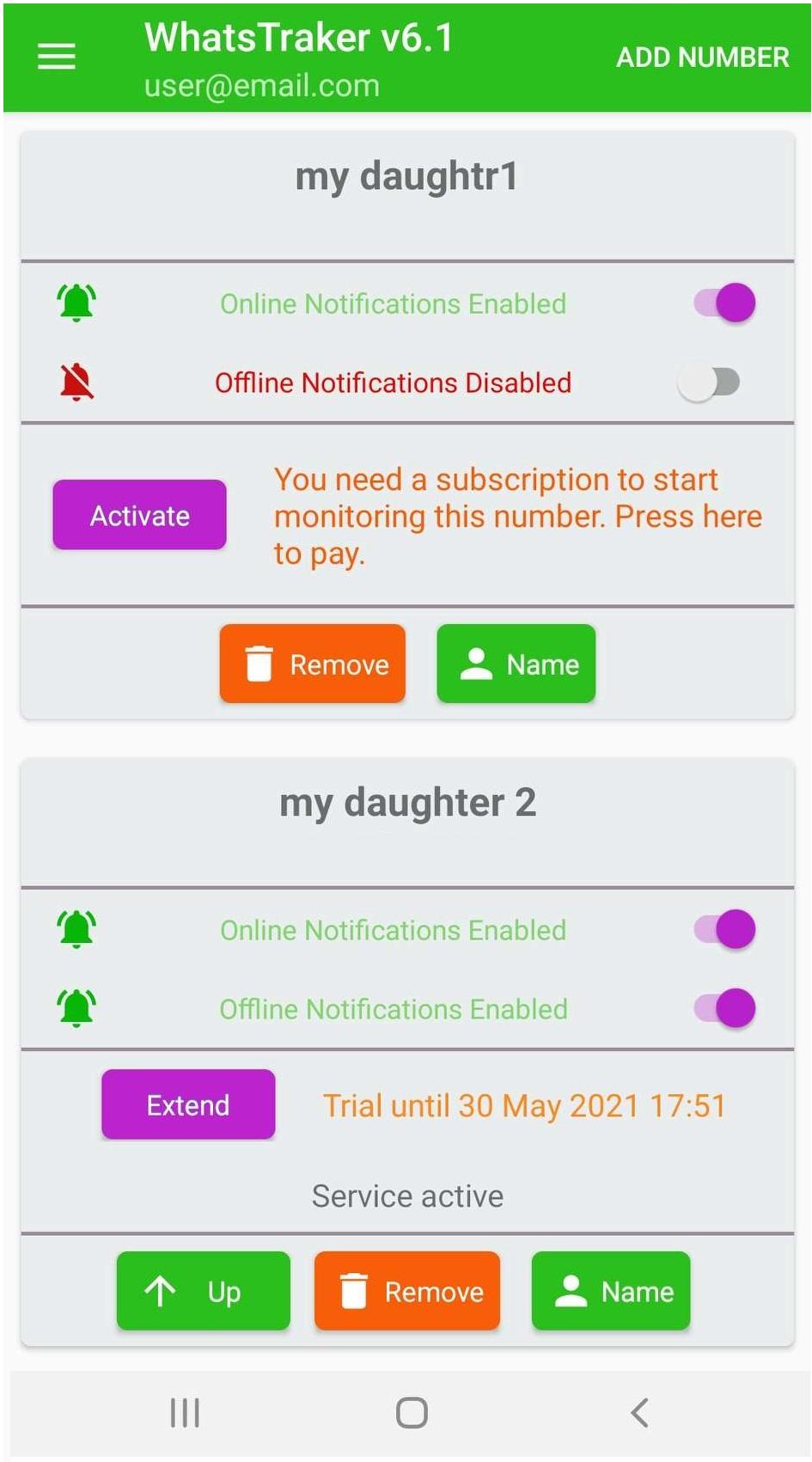Image resolution: width=812 pixels, height=1462 pixels.
Task: Open recent apps from navigation bar
Action: [x=185, y=1412]
